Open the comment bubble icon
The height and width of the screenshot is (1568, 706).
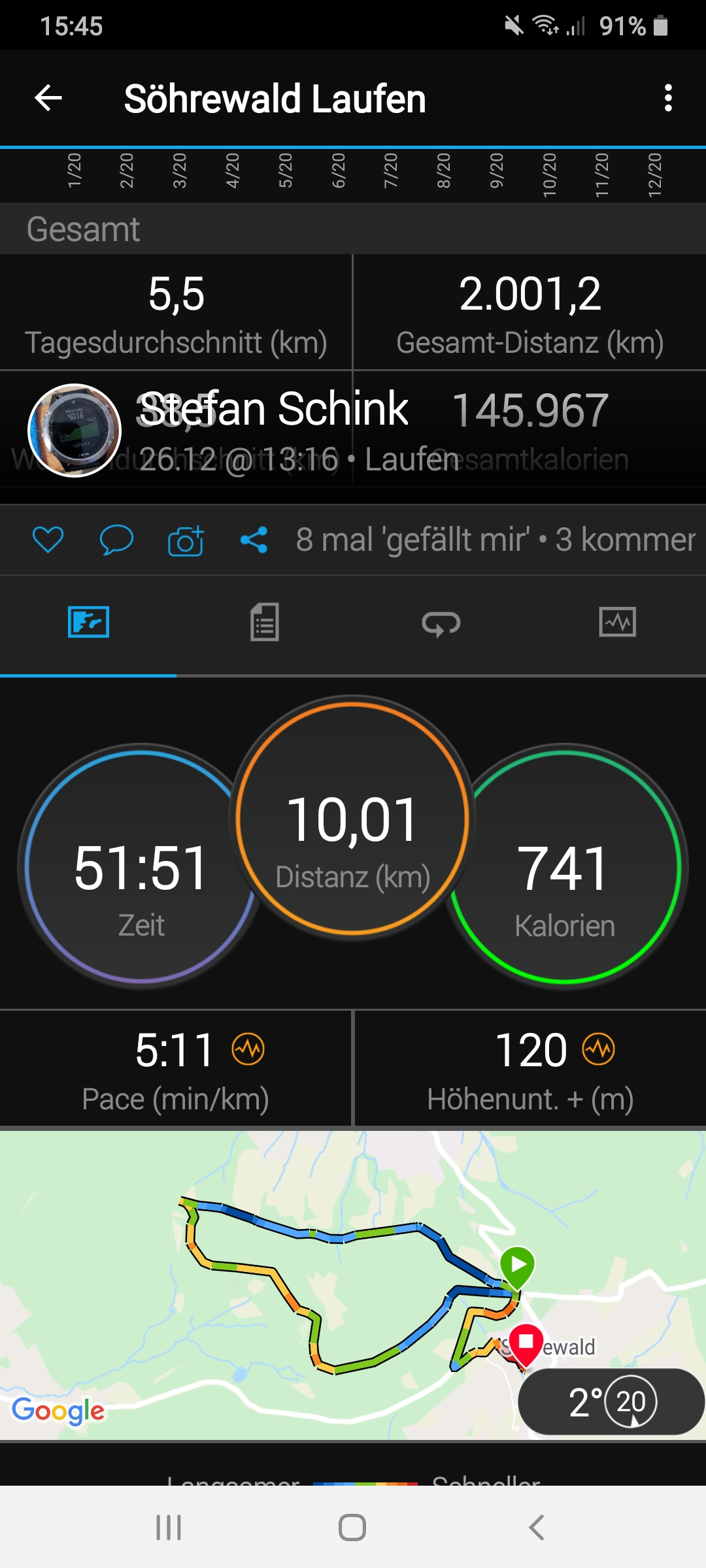coord(116,540)
